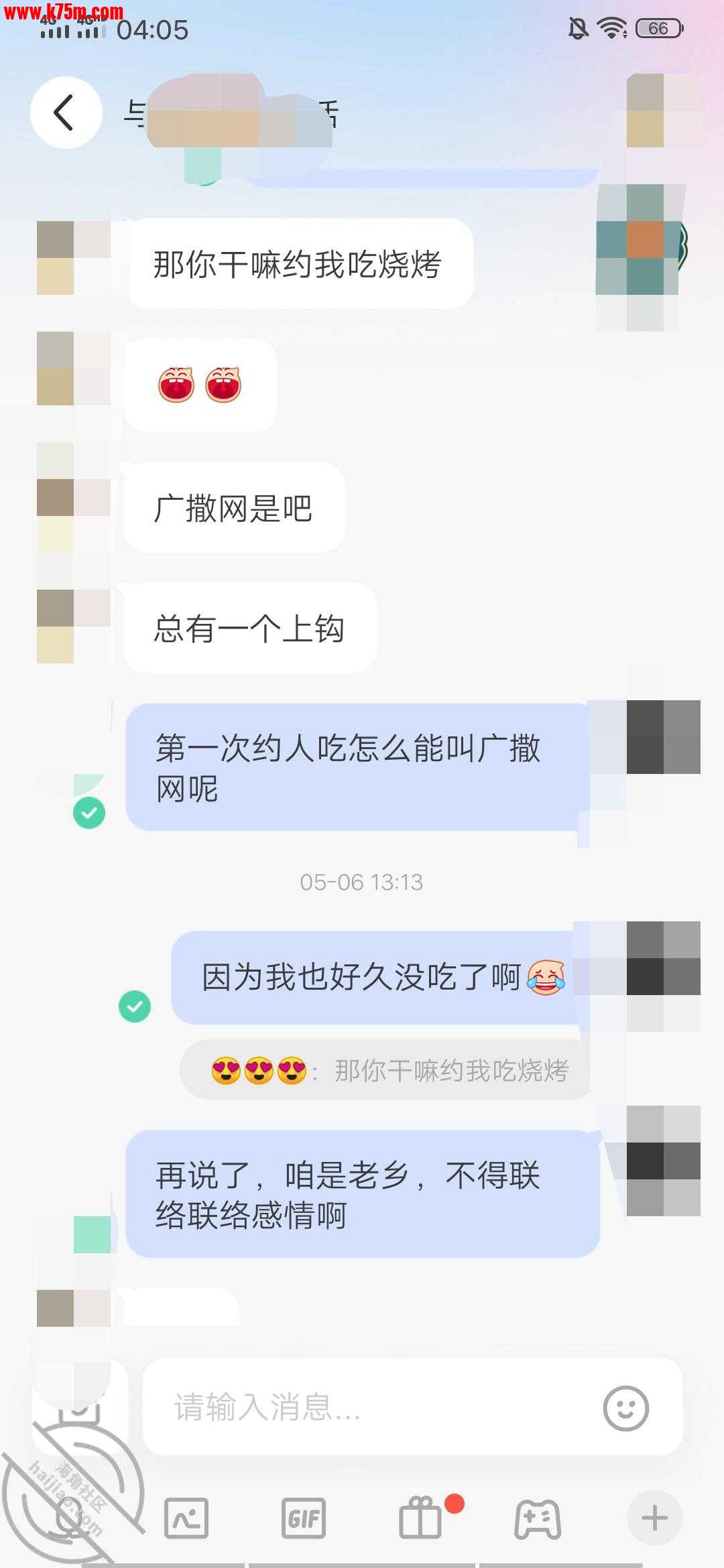Open the gift icon

(421, 1518)
